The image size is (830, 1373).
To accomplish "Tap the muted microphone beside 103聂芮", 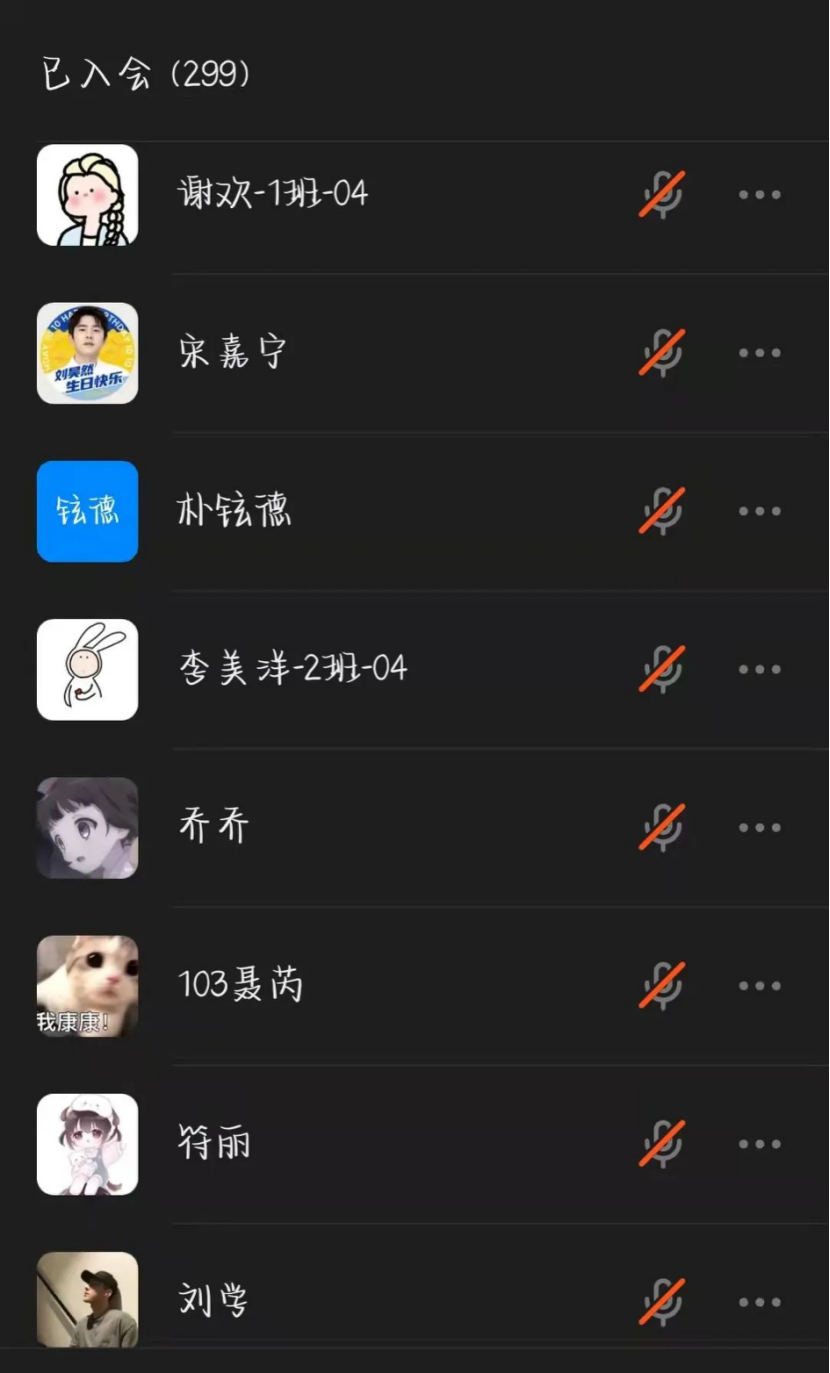I will 662,986.
